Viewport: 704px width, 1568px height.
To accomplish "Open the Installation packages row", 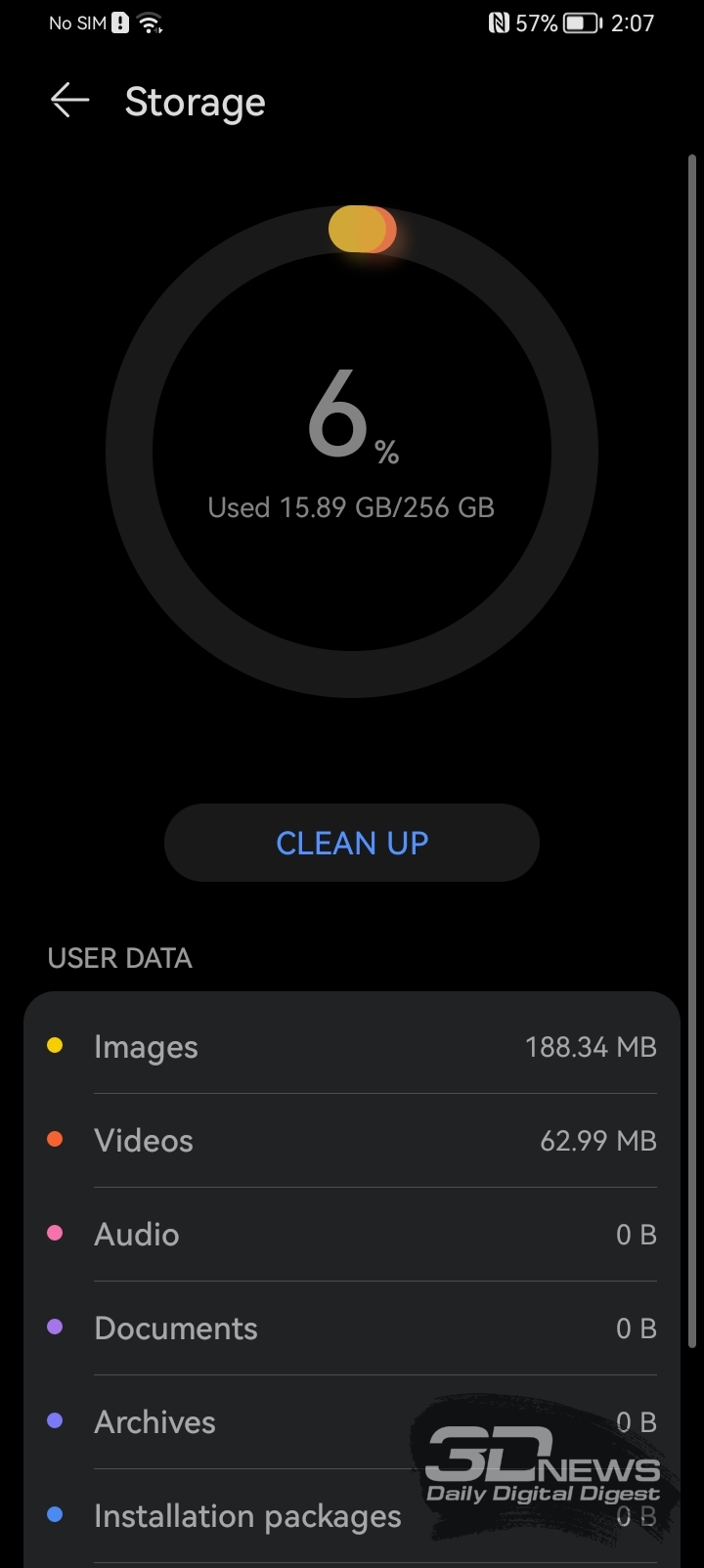I will point(352,1516).
